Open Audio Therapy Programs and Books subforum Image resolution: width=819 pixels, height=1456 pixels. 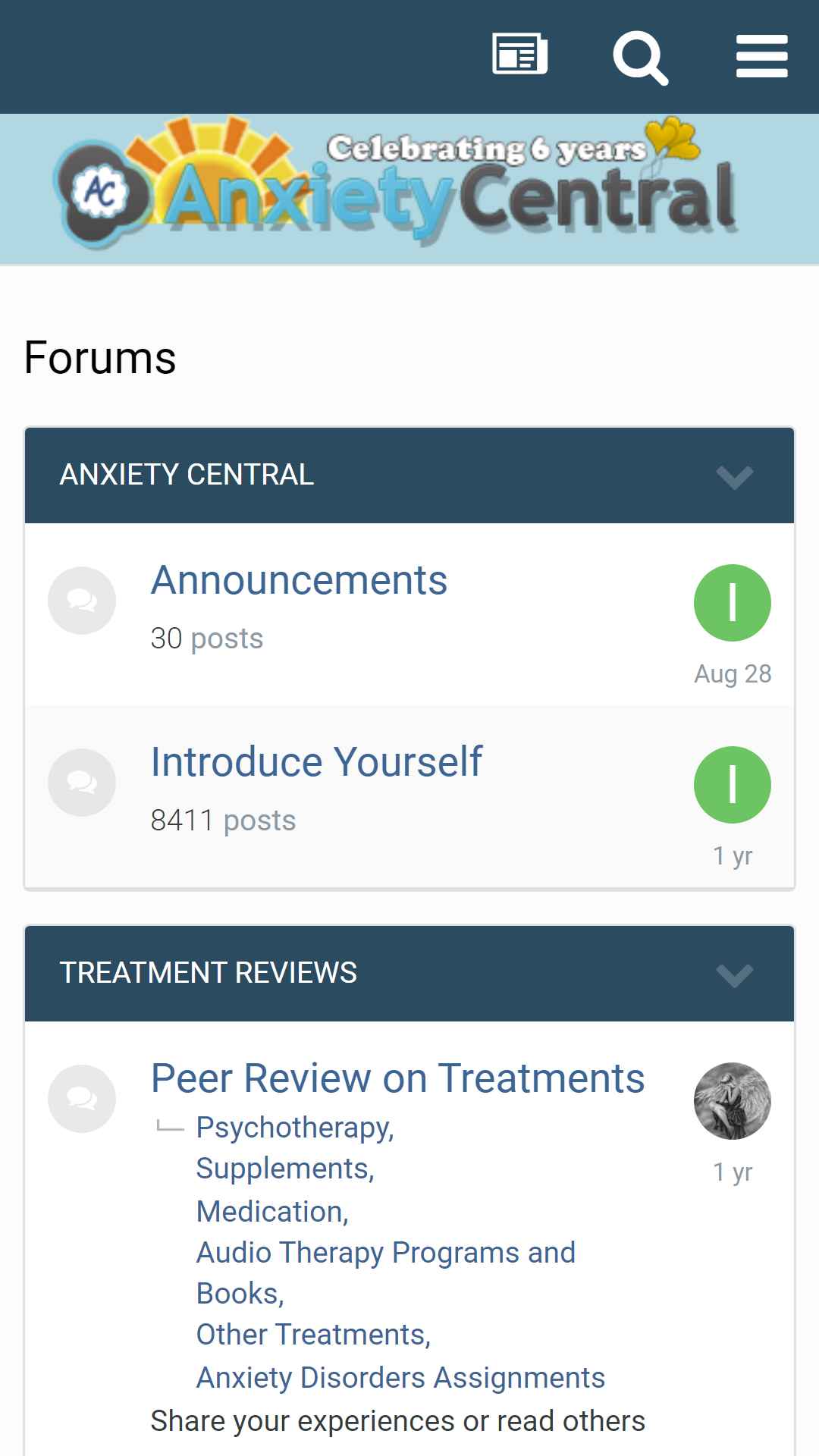coord(386,1273)
